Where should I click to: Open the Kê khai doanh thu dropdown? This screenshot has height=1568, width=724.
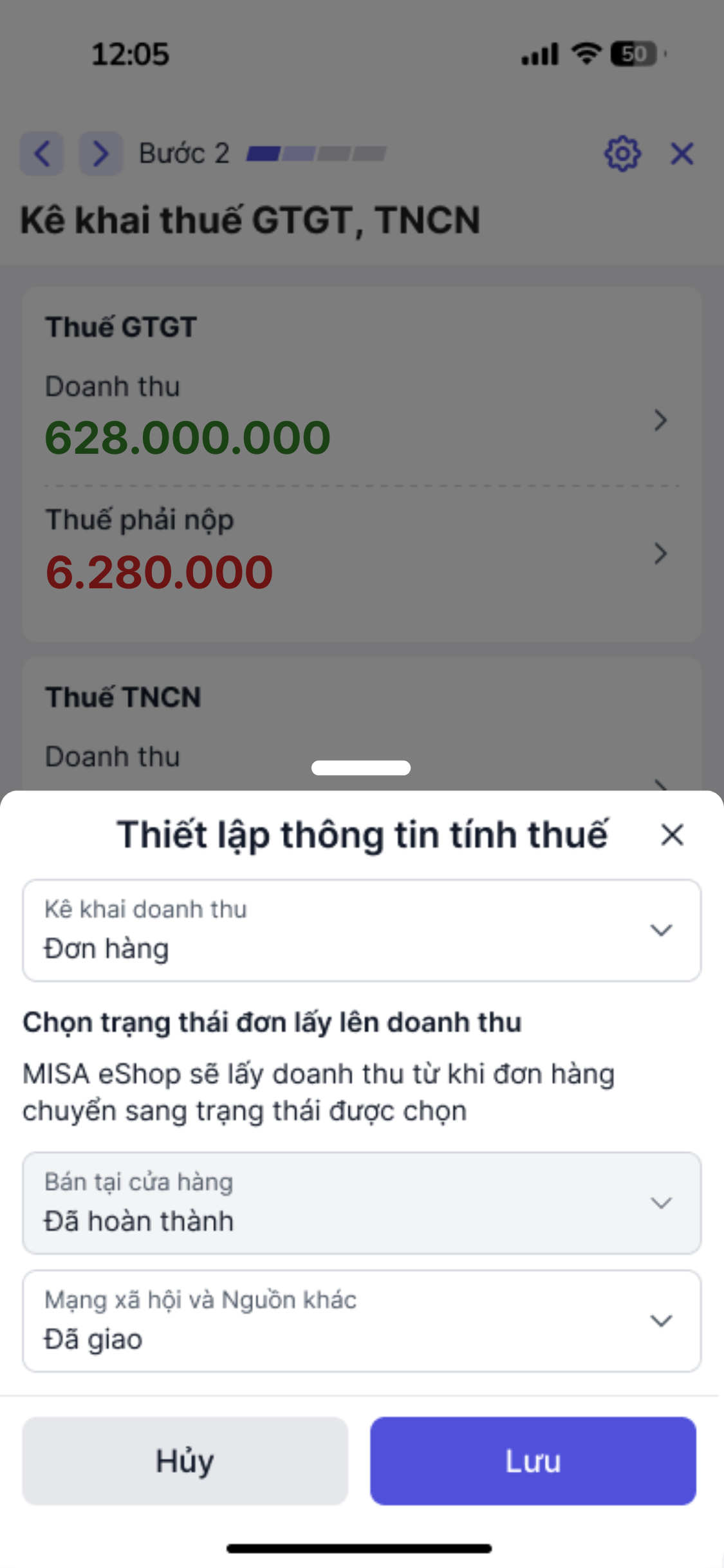click(362, 930)
